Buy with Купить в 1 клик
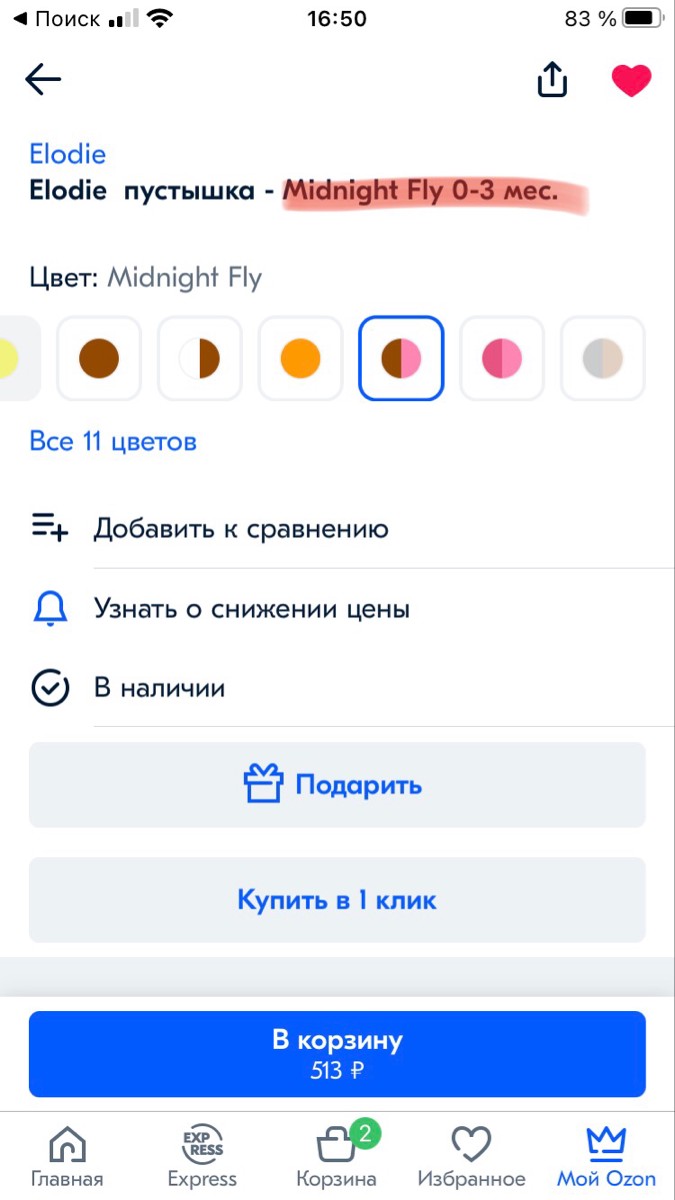 [x=337, y=900]
